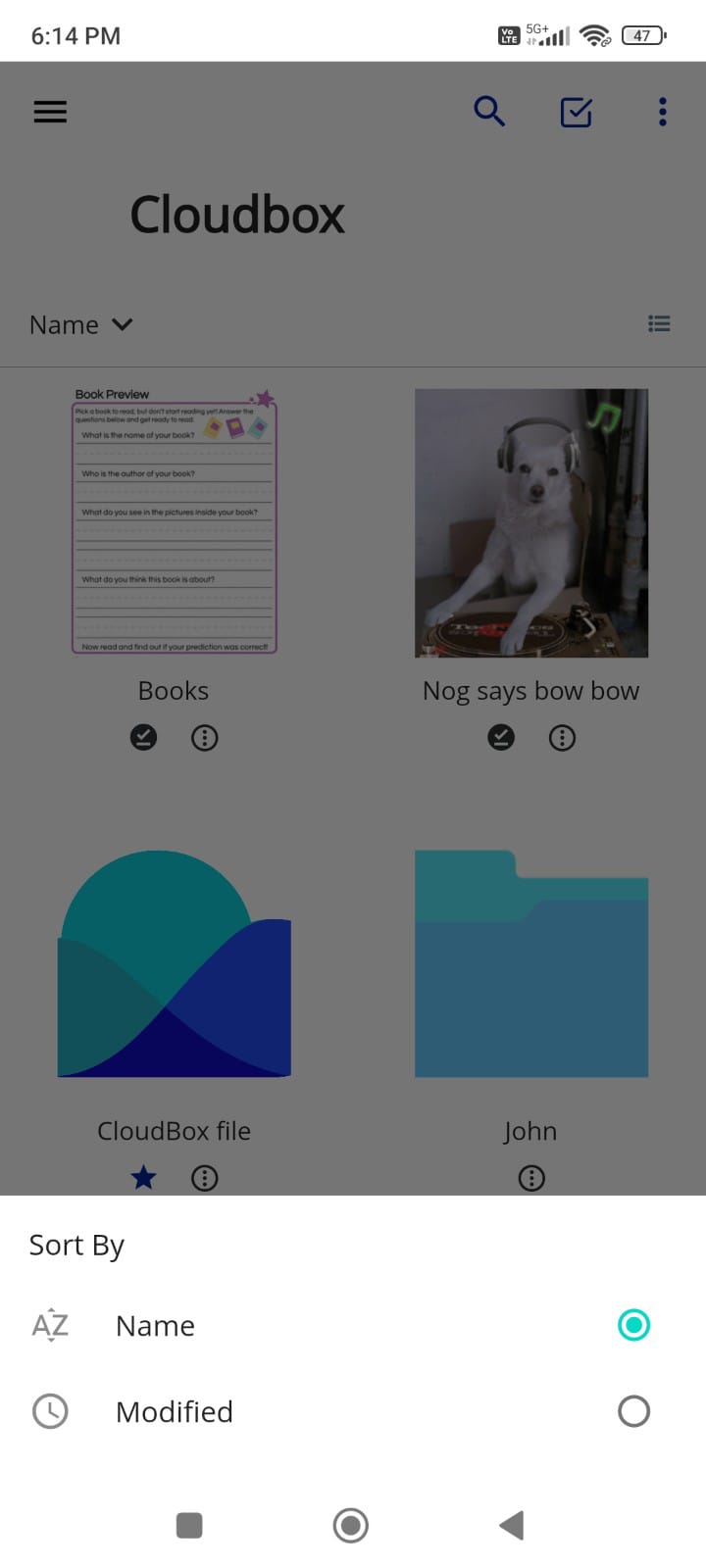
Task: Open the John folder
Action: point(530,965)
